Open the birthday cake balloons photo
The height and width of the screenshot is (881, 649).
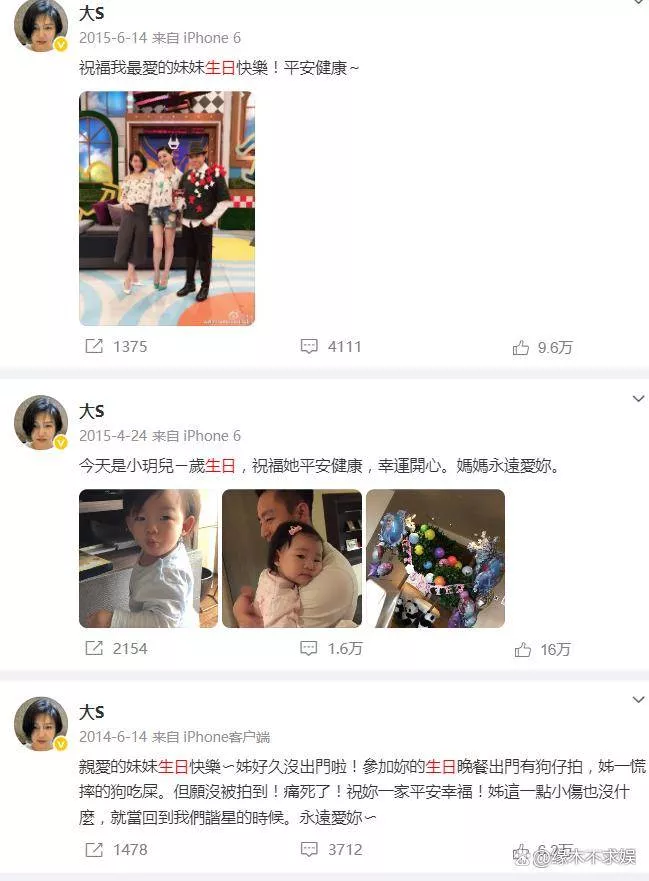point(435,558)
